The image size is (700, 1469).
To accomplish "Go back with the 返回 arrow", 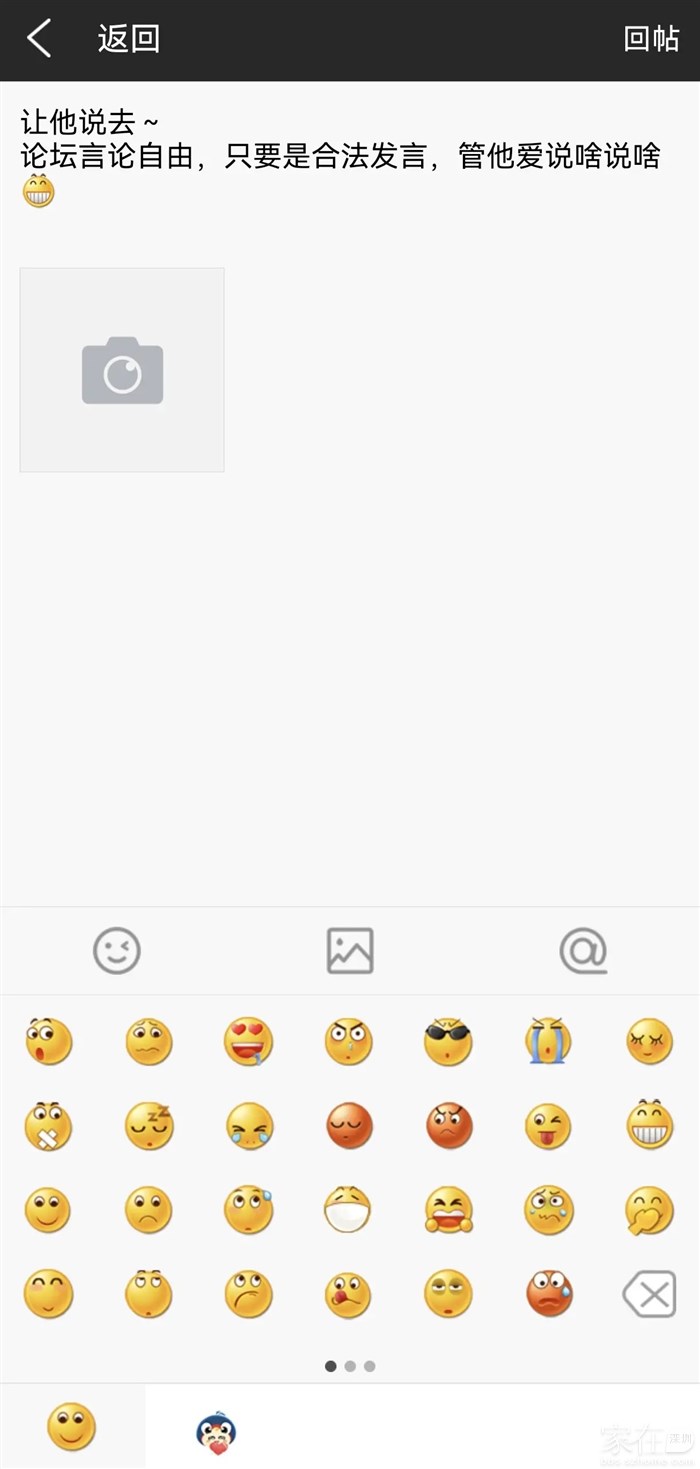I will (40, 40).
